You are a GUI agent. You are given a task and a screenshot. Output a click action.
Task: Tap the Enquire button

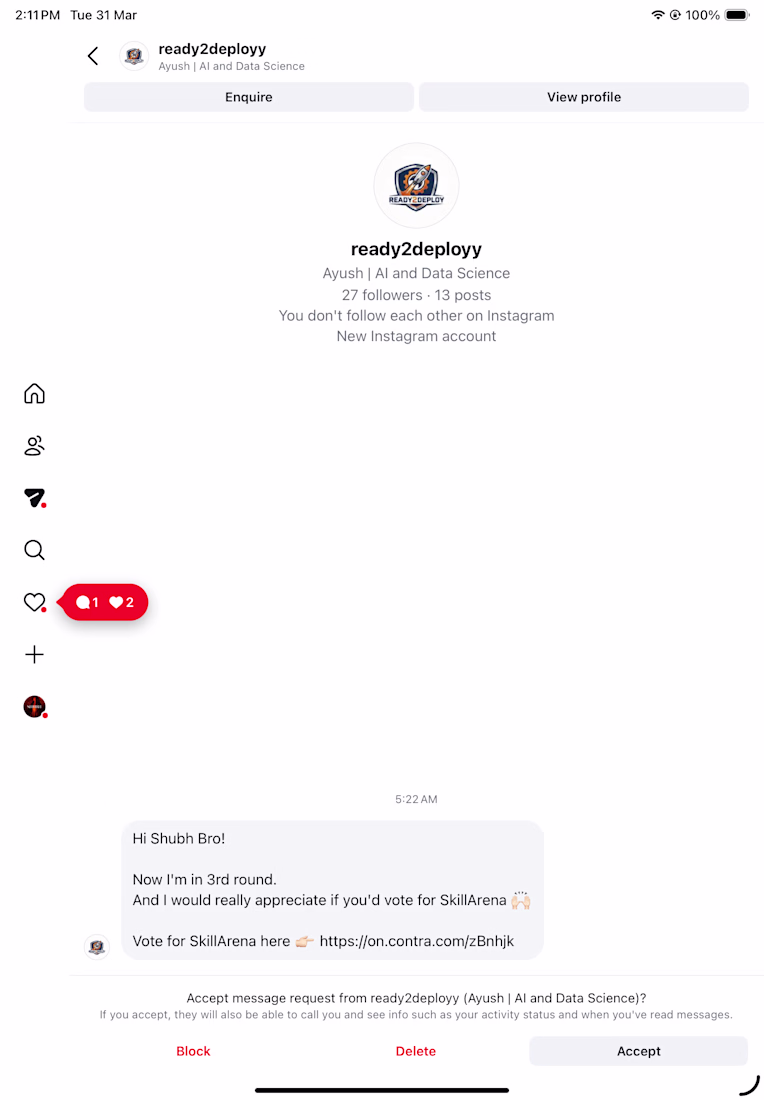pyautogui.click(x=249, y=97)
